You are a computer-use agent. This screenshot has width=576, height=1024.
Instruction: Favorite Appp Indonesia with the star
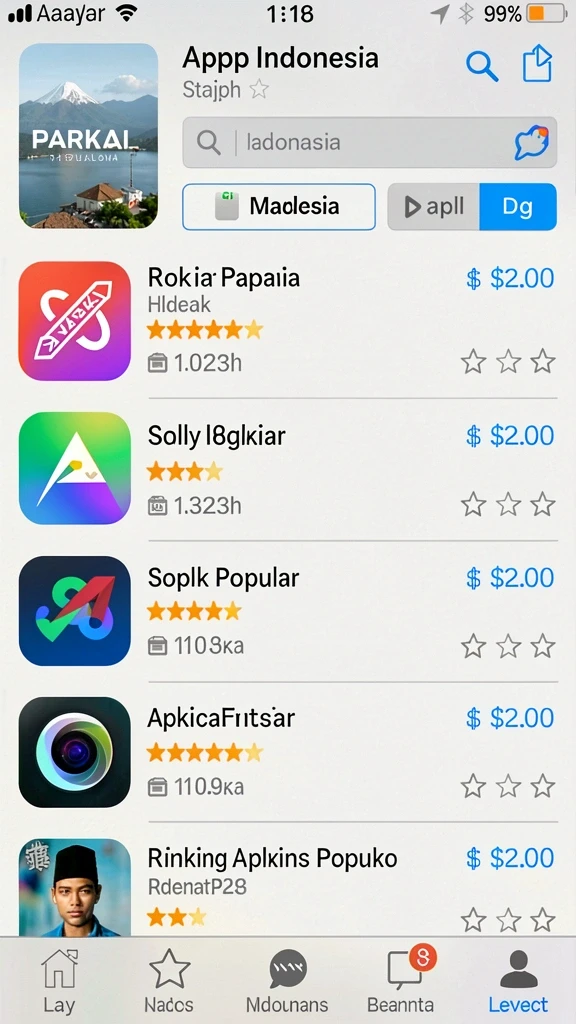259,89
